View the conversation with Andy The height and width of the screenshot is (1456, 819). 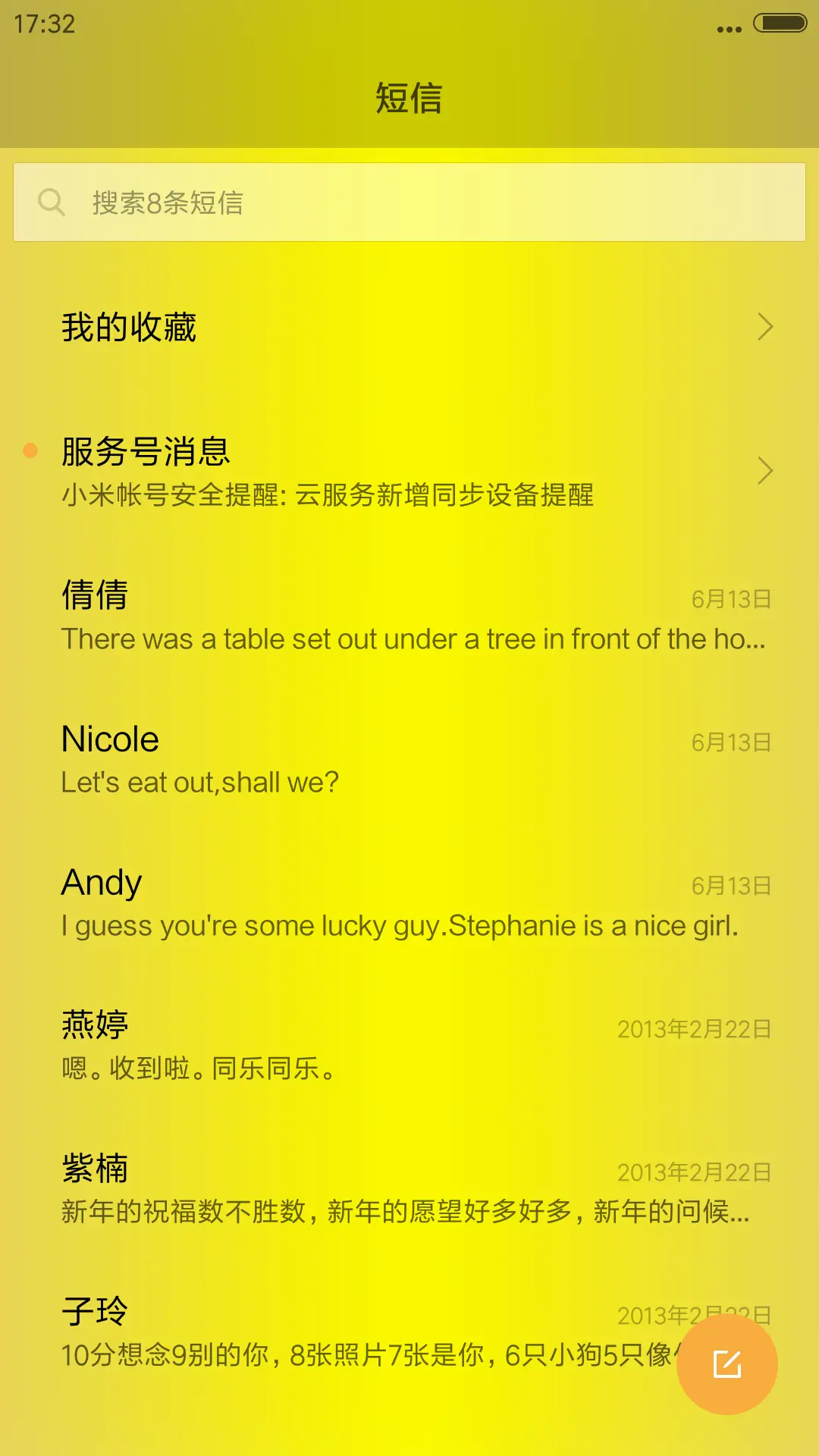409,902
